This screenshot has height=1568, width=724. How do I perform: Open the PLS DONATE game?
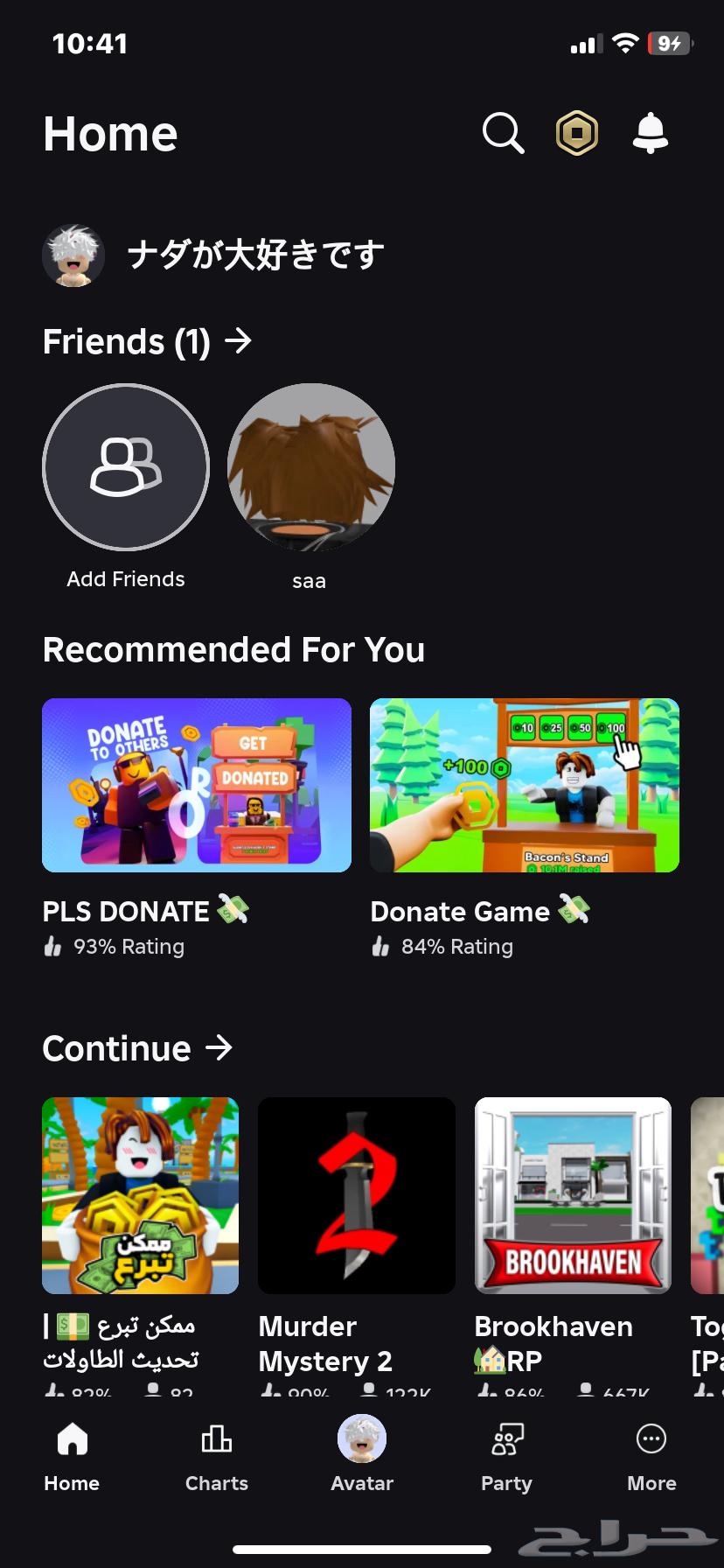pyautogui.click(x=197, y=786)
